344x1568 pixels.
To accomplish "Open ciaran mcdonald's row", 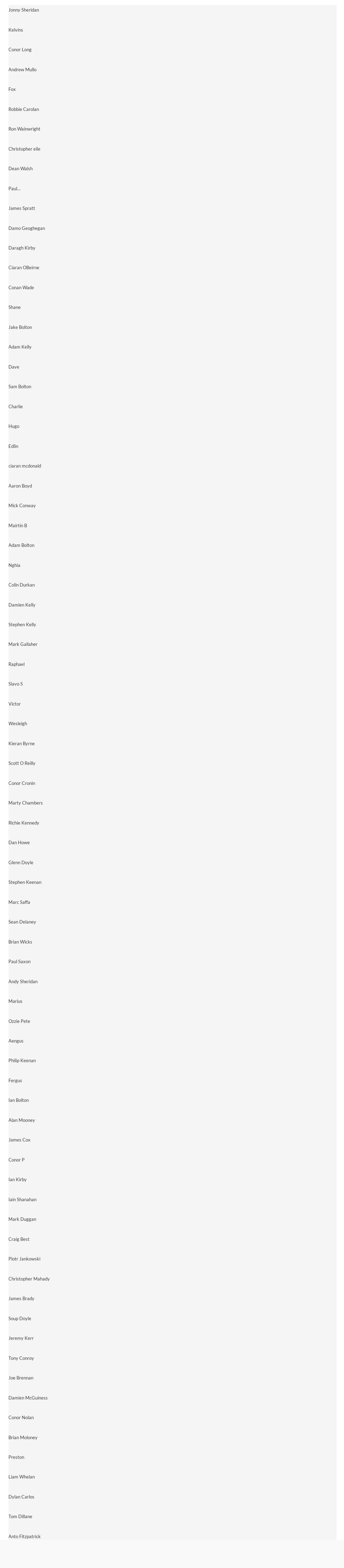I will tap(25, 466).
